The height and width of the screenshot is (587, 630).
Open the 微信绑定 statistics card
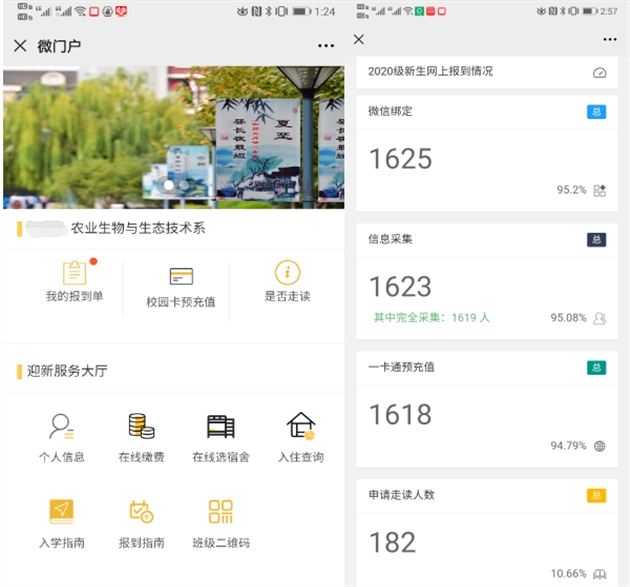tap(487, 153)
